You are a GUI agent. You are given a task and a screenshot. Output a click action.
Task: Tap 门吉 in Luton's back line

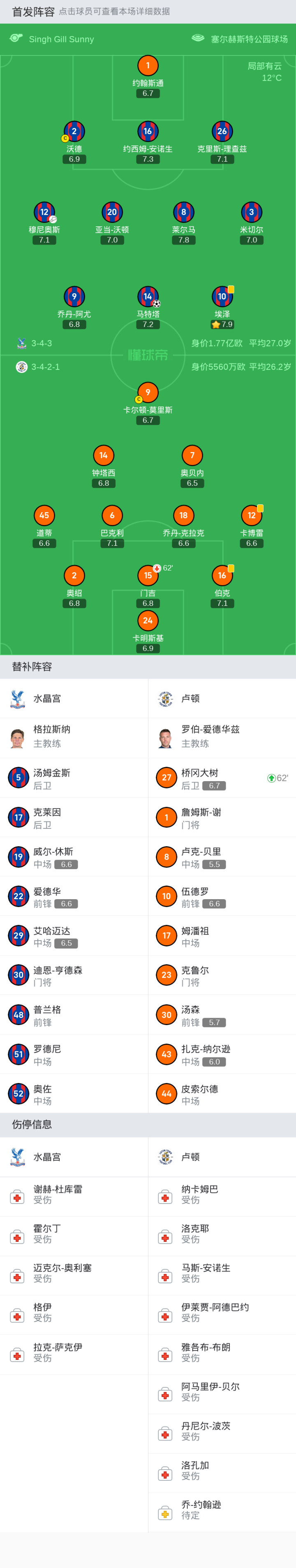point(148,576)
